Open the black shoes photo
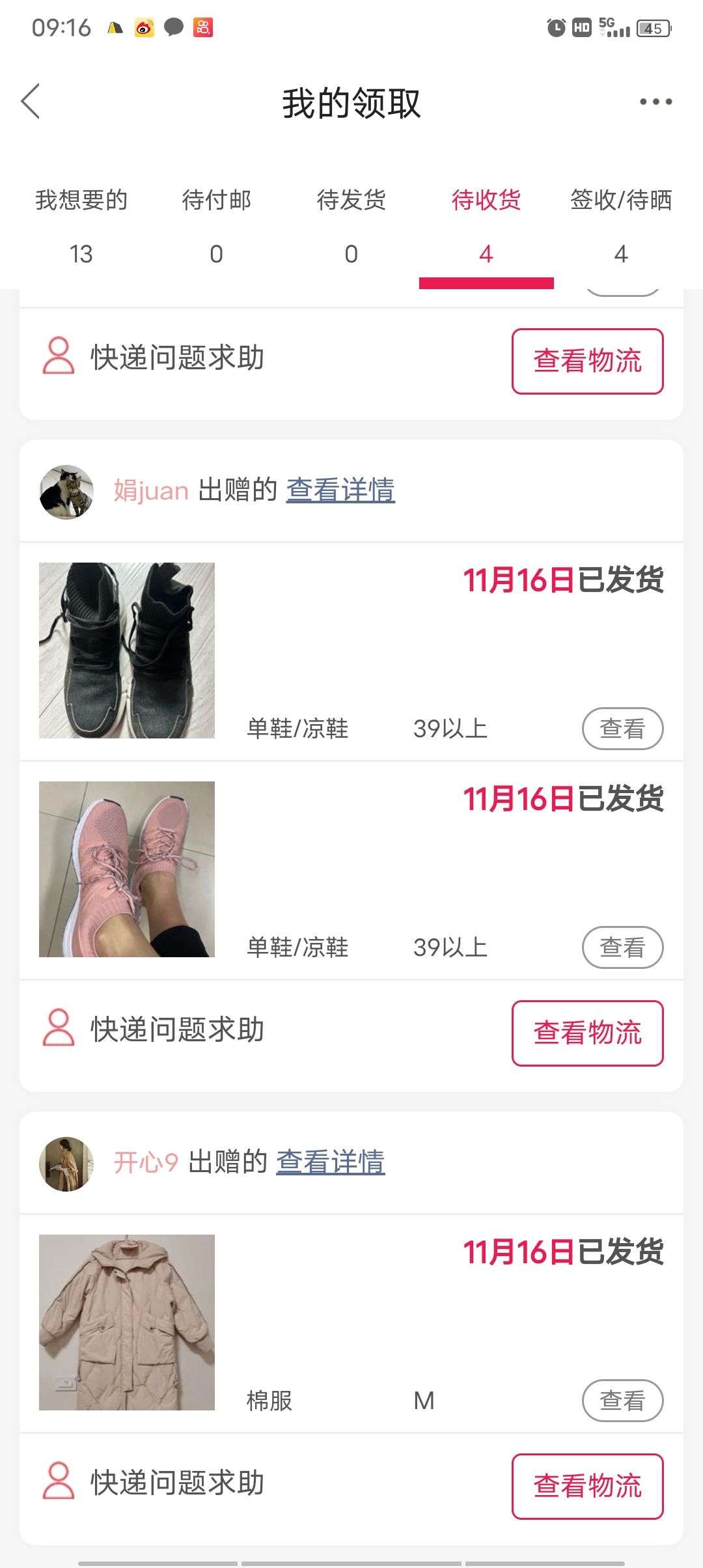703x1568 pixels. click(x=127, y=651)
